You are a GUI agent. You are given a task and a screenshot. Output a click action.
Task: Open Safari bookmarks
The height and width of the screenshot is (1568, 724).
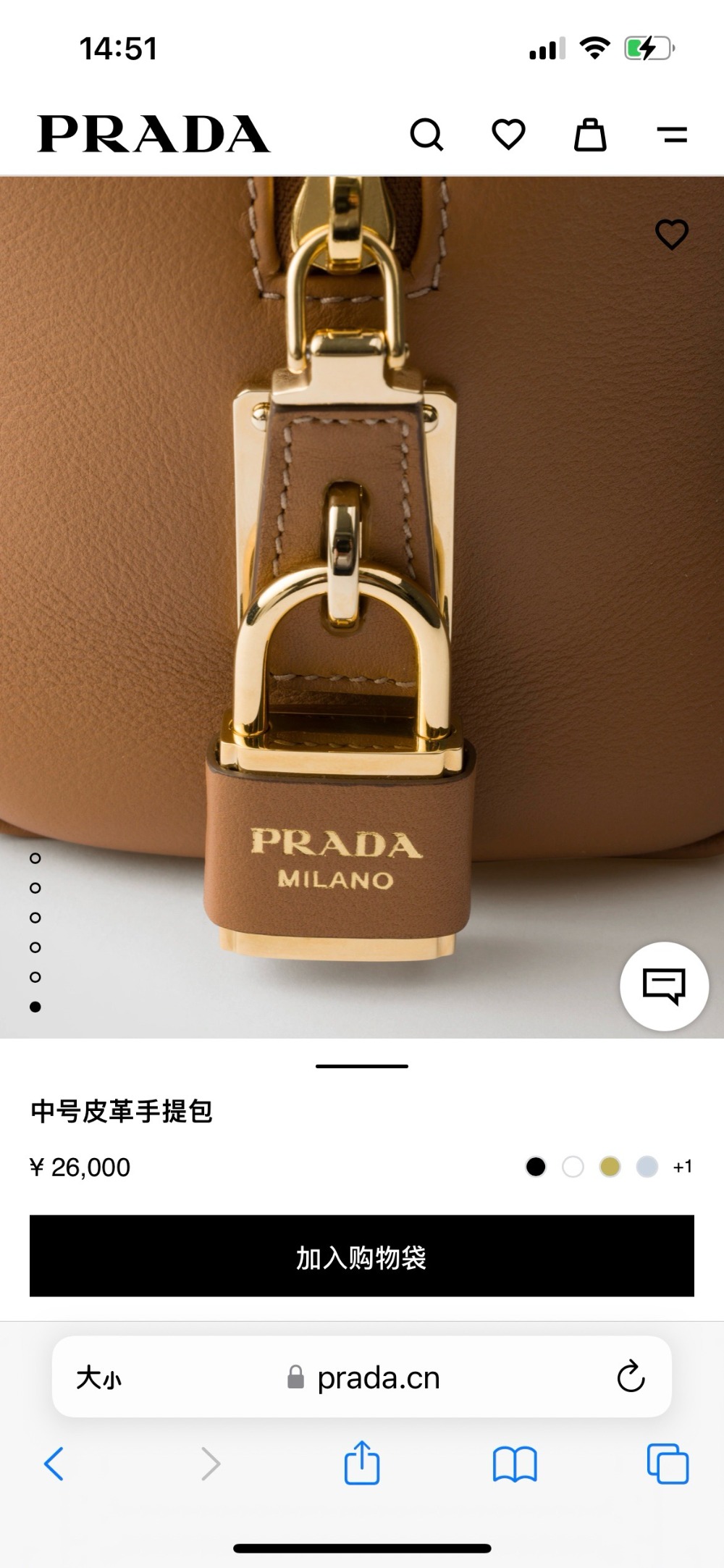514,1464
